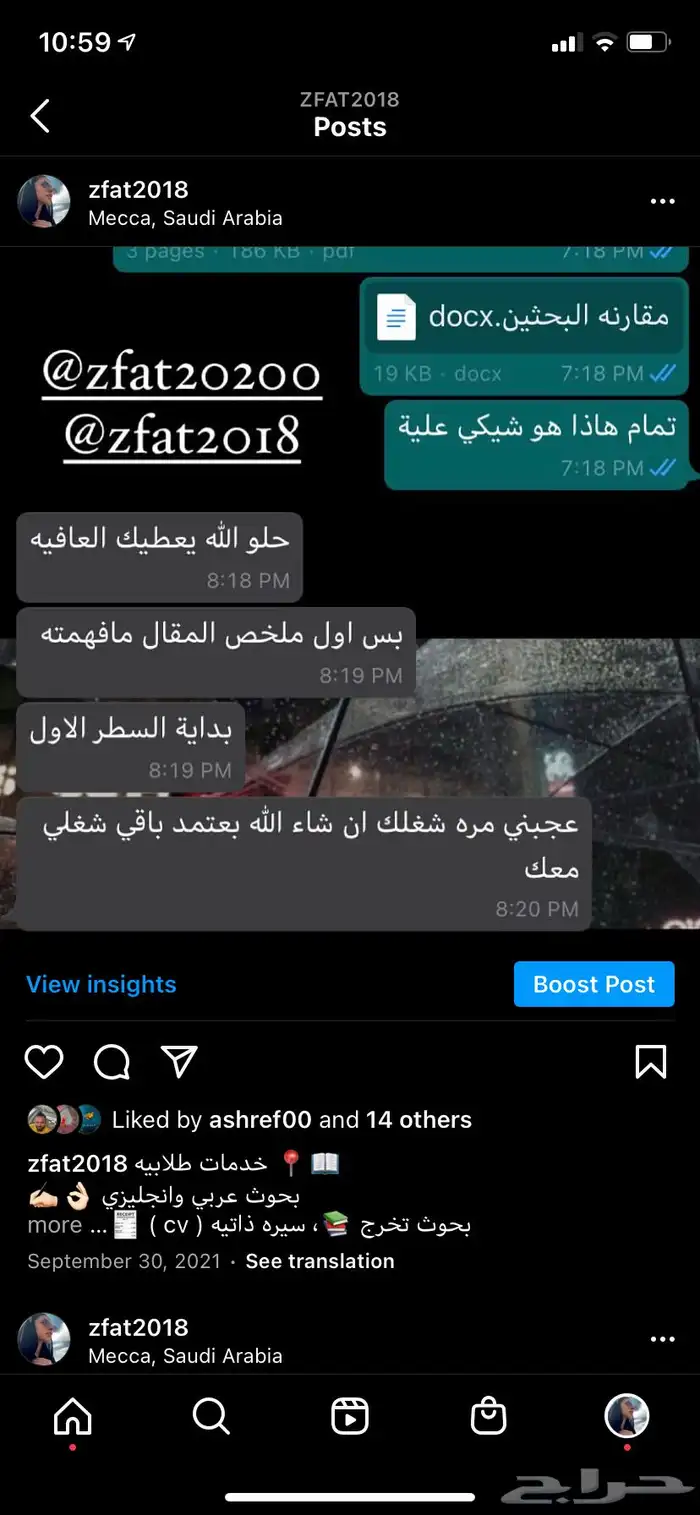Expand the caption with more
The height and width of the screenshot is (1515, 700).
pyautogui.click(x=54, y=1225)
